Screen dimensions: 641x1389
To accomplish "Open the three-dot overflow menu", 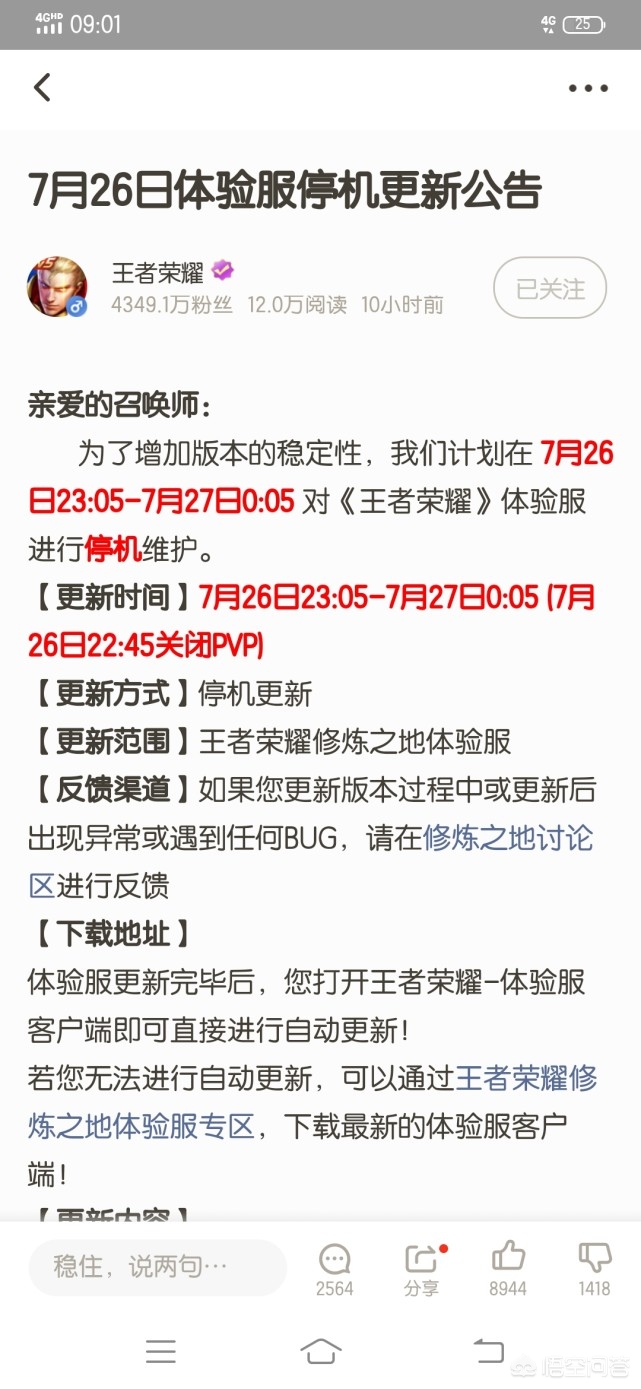I will pos(588,88).
